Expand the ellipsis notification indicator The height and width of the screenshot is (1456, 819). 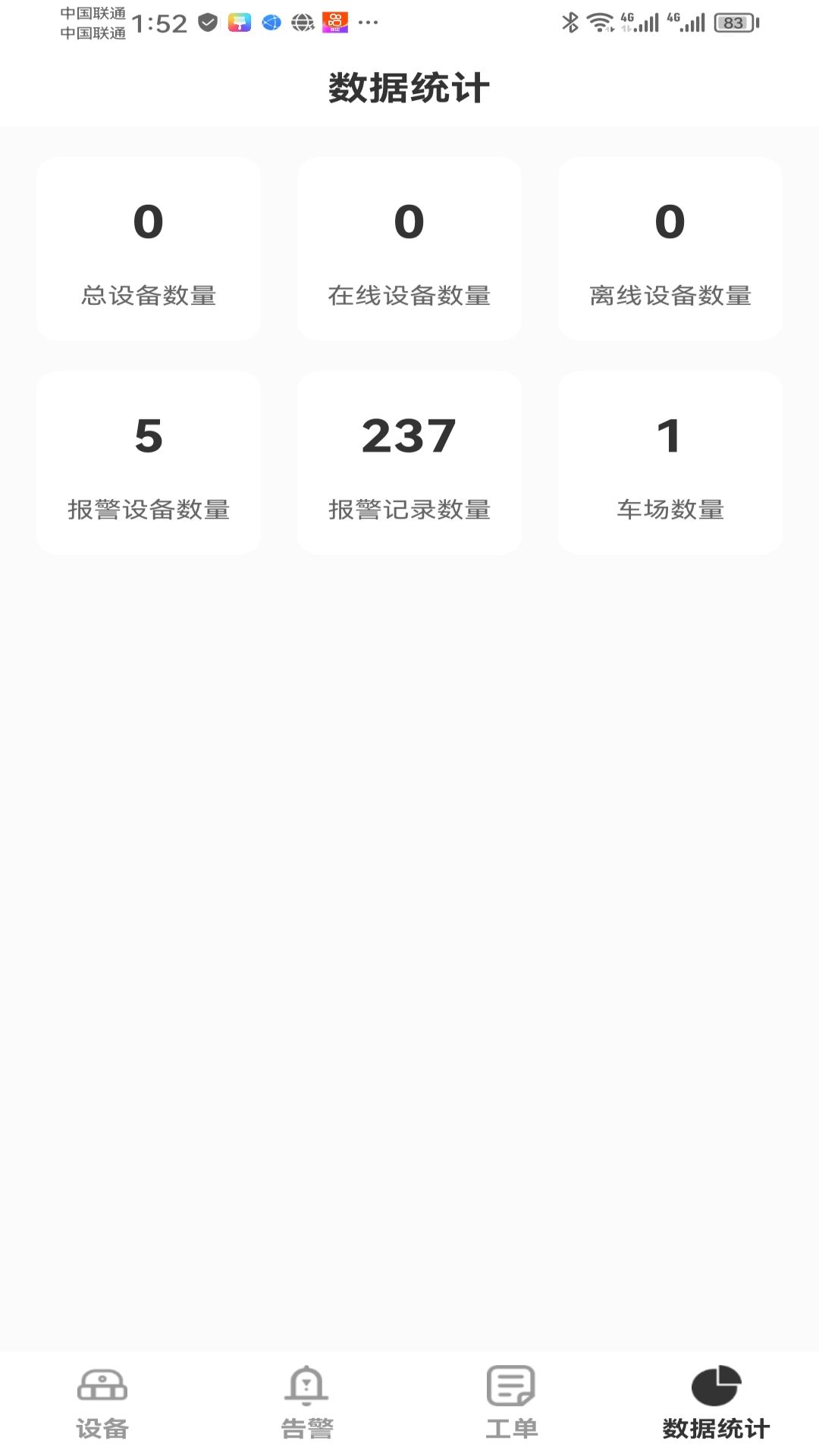pos(369,22)
